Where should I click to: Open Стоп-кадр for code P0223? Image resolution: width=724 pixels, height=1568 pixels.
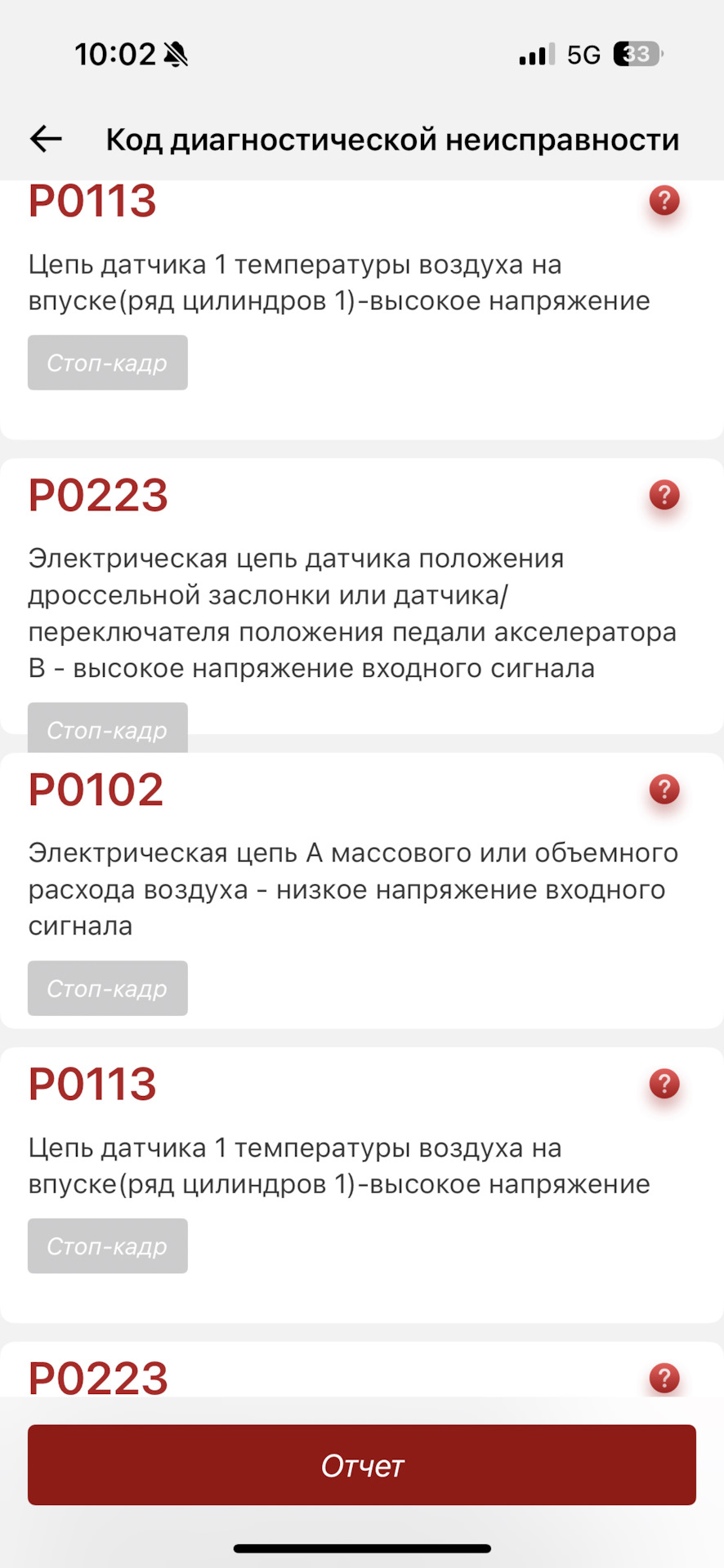pyautogui.click(x=107, y=728)
